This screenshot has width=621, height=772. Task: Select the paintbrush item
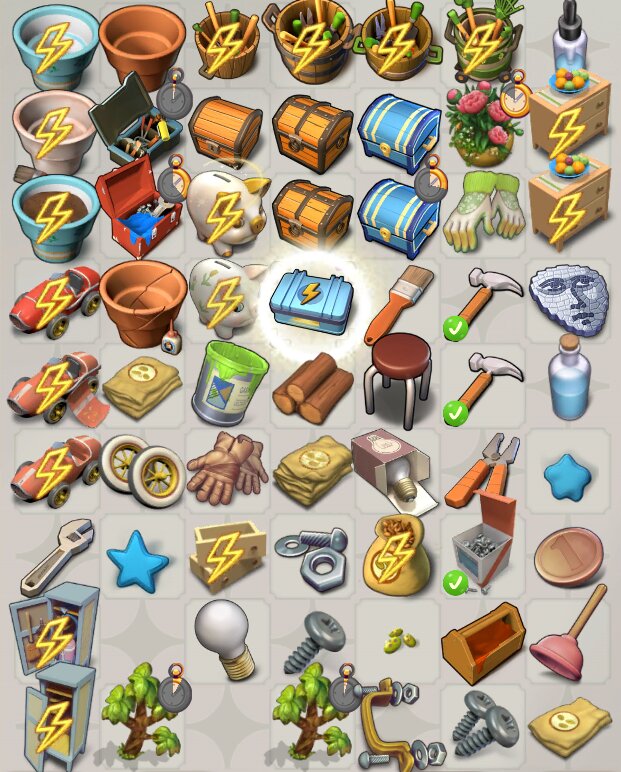397,300
